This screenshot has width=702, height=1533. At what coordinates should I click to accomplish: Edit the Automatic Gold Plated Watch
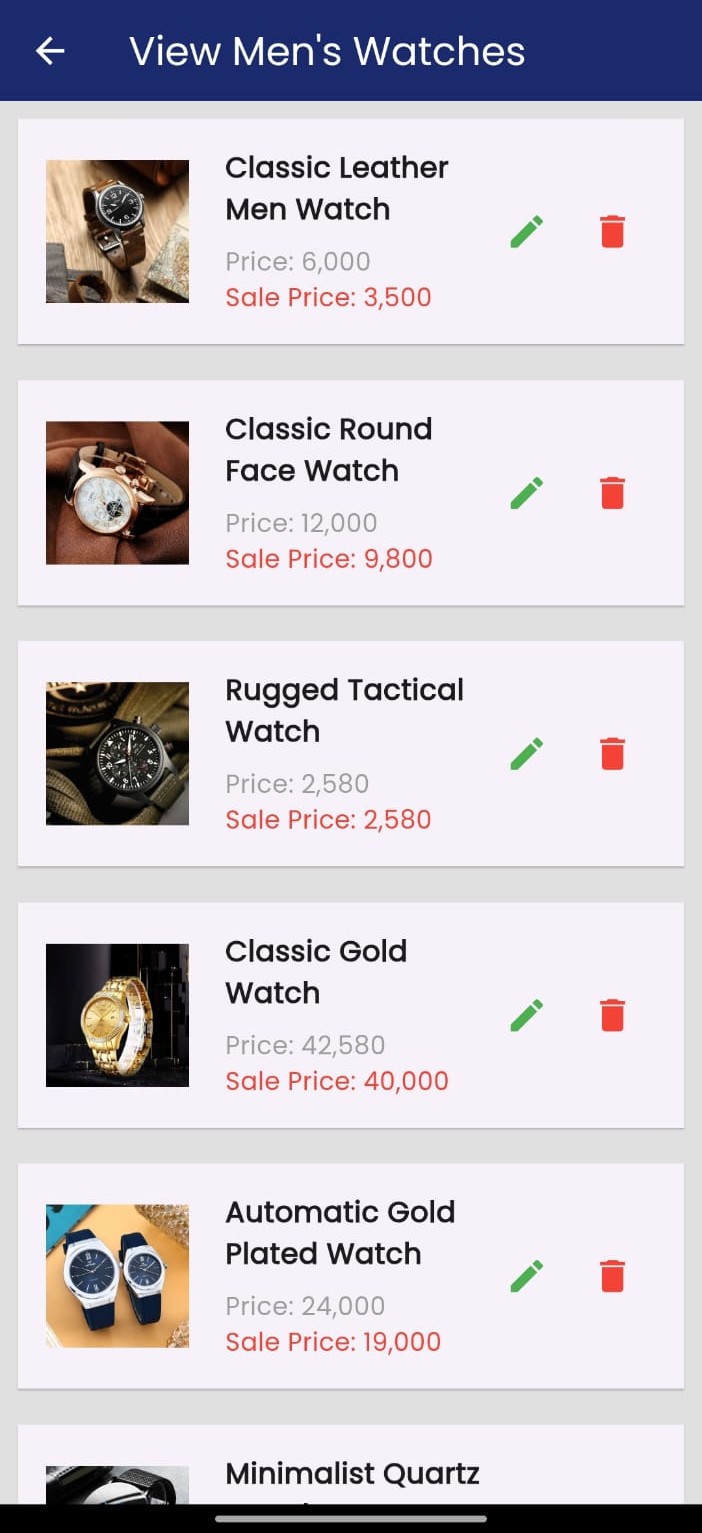tap(527, 1276)
